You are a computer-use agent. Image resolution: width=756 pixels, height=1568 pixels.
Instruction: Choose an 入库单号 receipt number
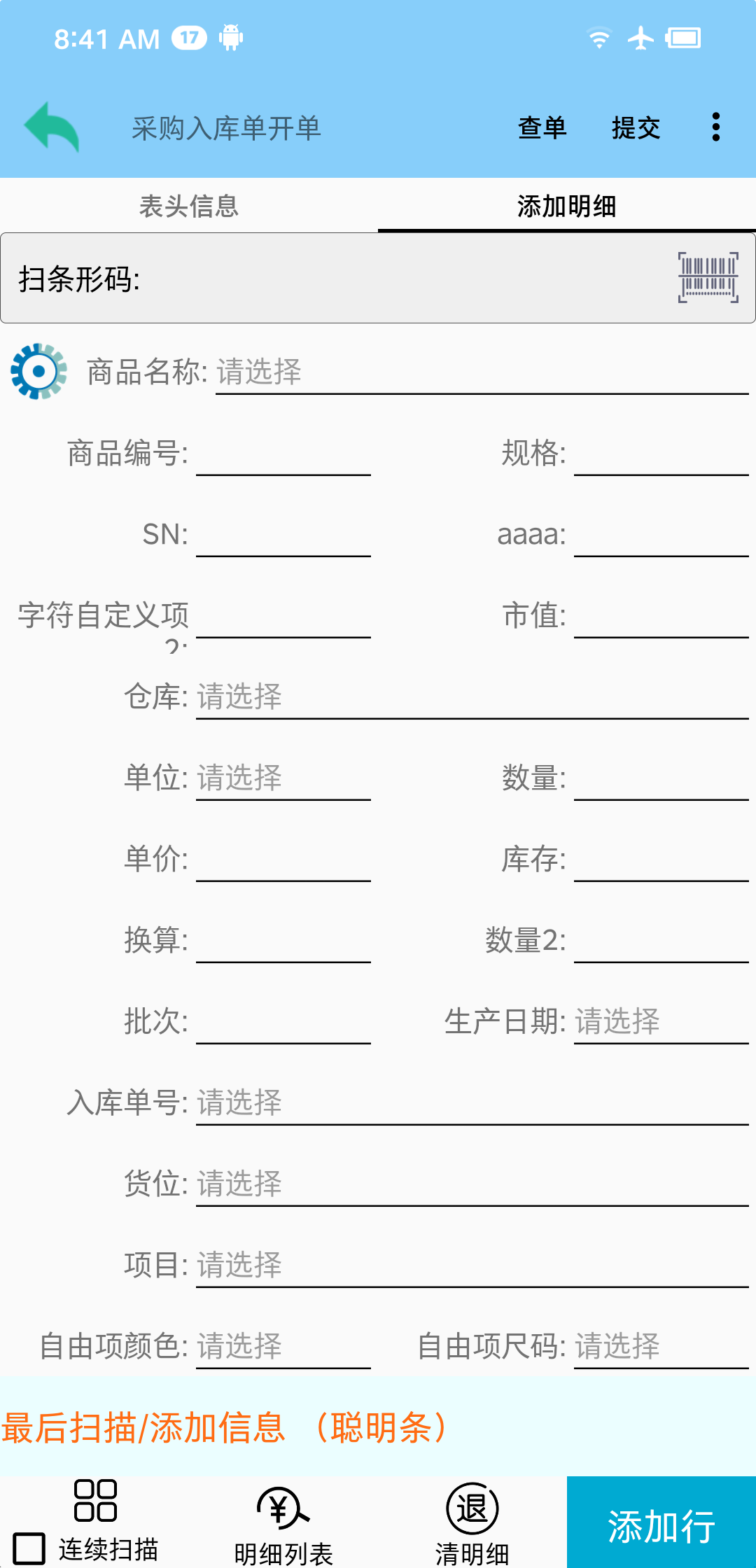click(x=472, y=1102)
